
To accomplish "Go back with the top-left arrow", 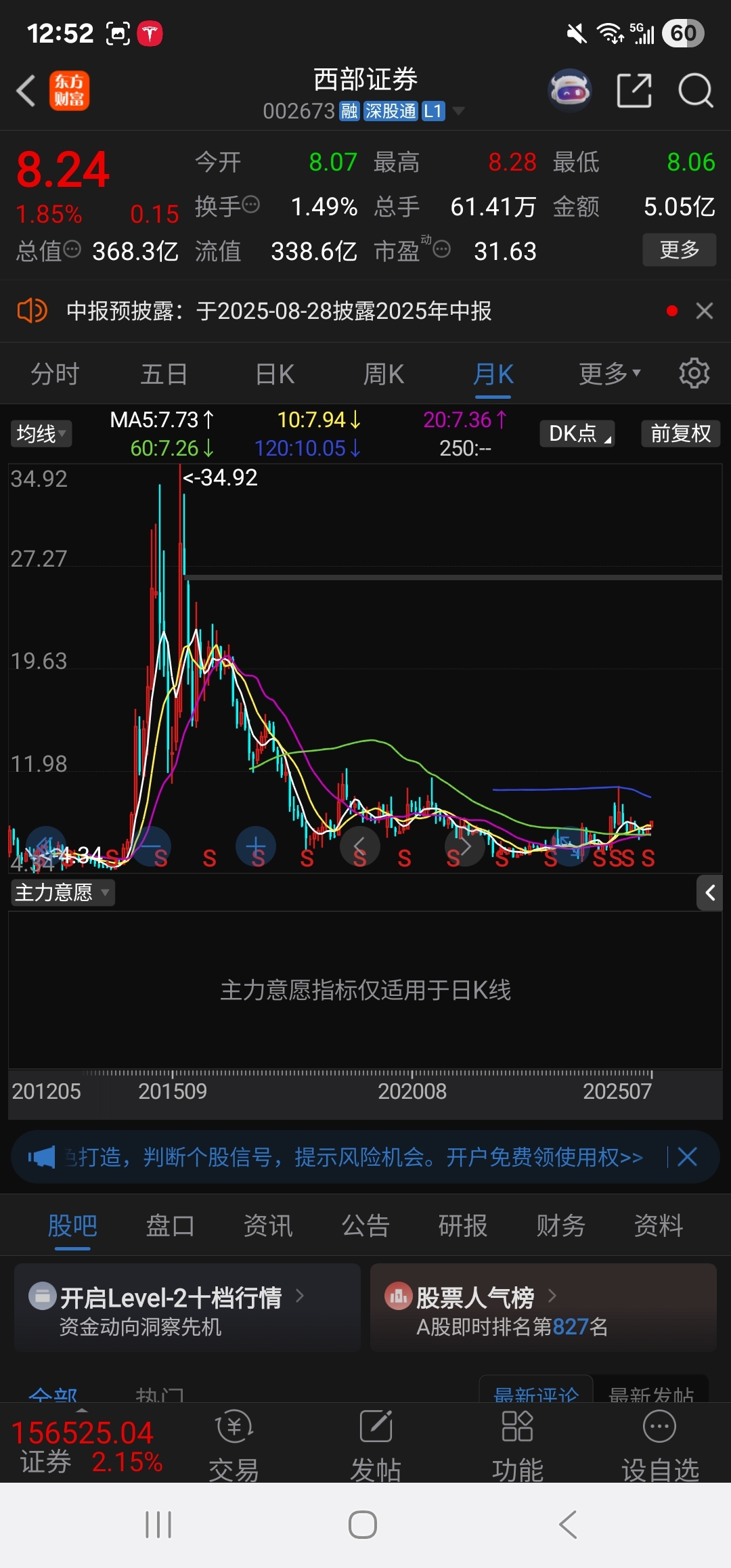I will coord(26,91).
